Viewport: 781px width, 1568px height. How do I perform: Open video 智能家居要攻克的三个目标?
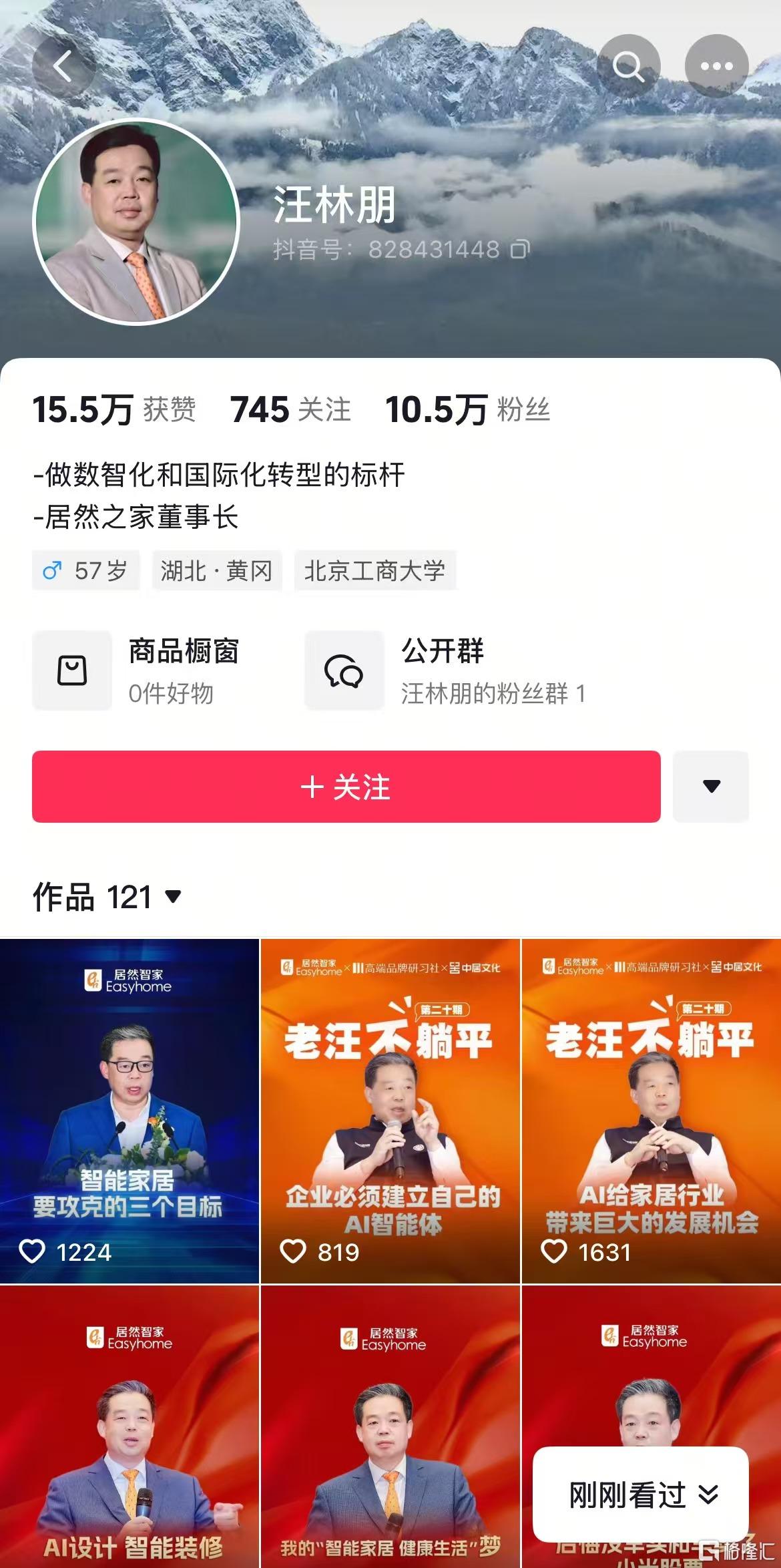coord(129,1111)
